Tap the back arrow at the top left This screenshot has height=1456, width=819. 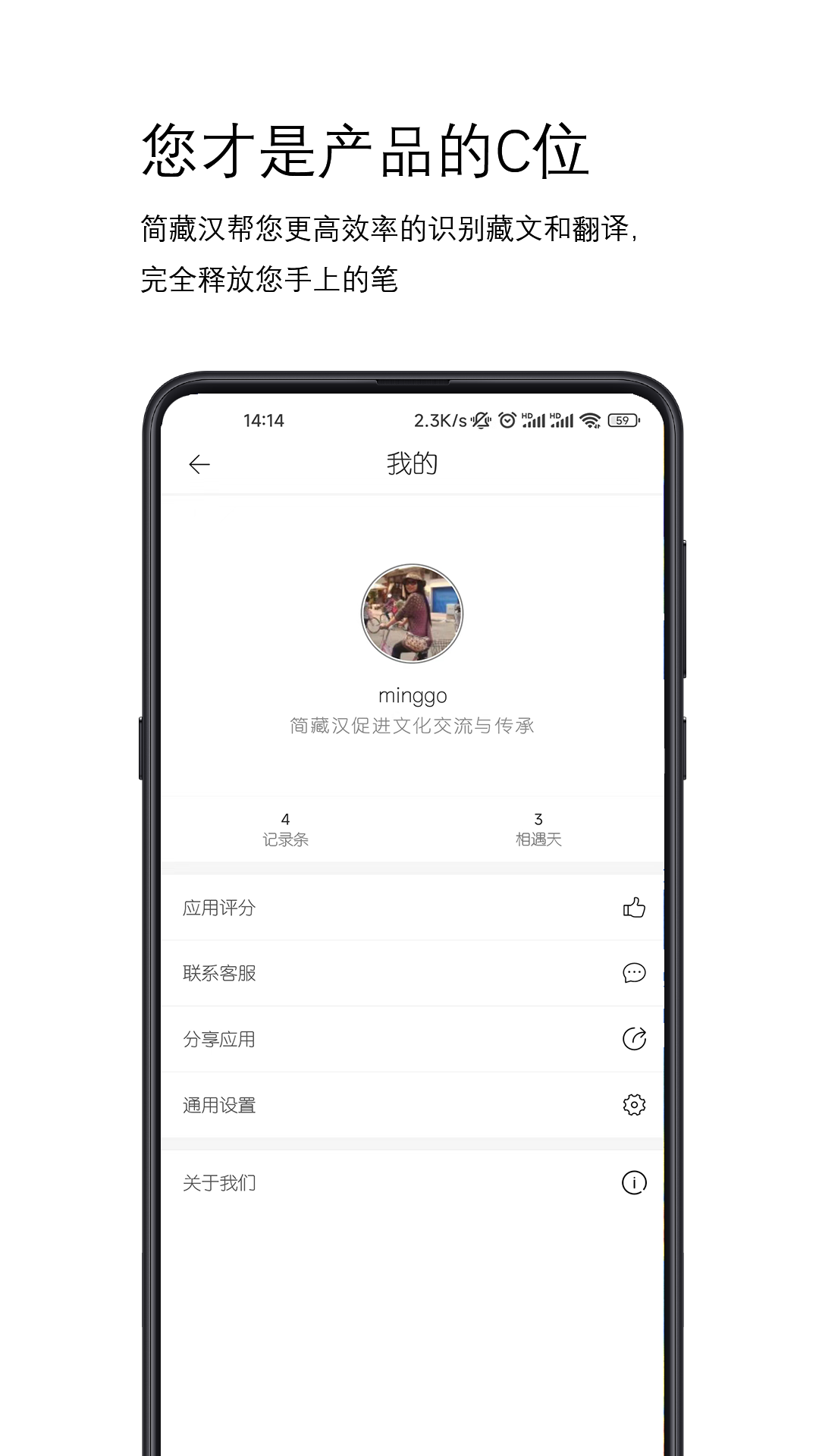tap(199, 463)
